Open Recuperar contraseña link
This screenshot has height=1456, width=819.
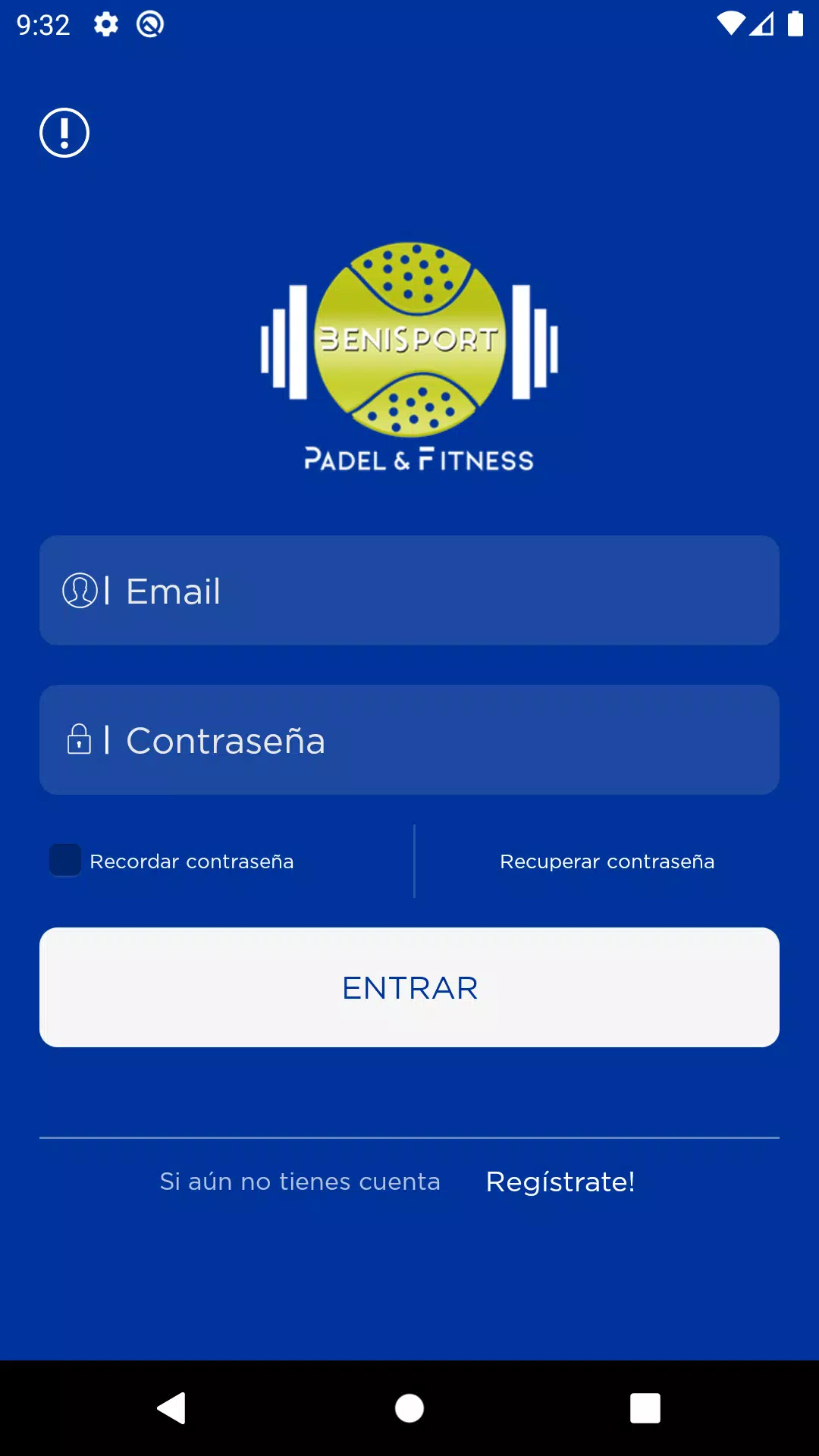[x=607, y=861]
